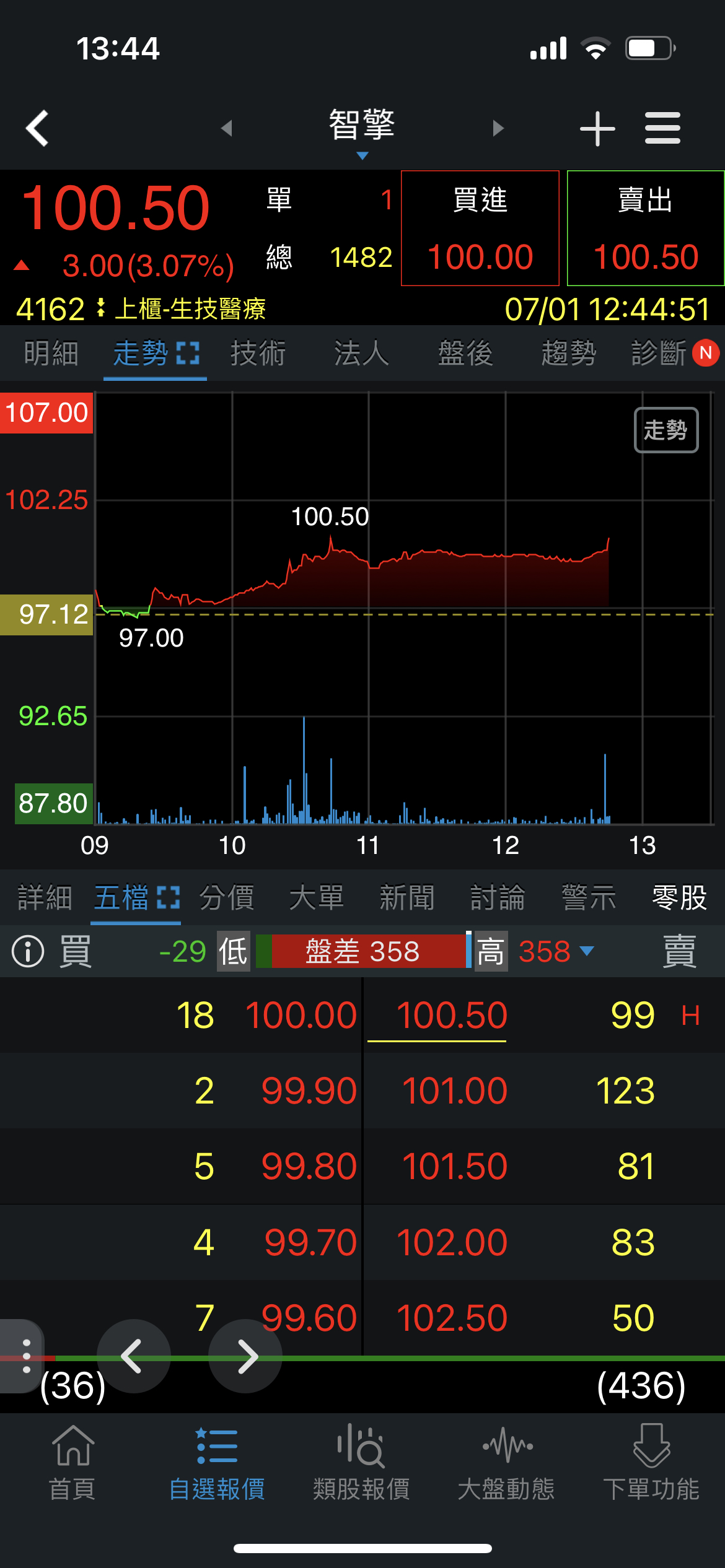Open the hamburger menu
The image size is (725, 1568).
[x=662, y=128]
